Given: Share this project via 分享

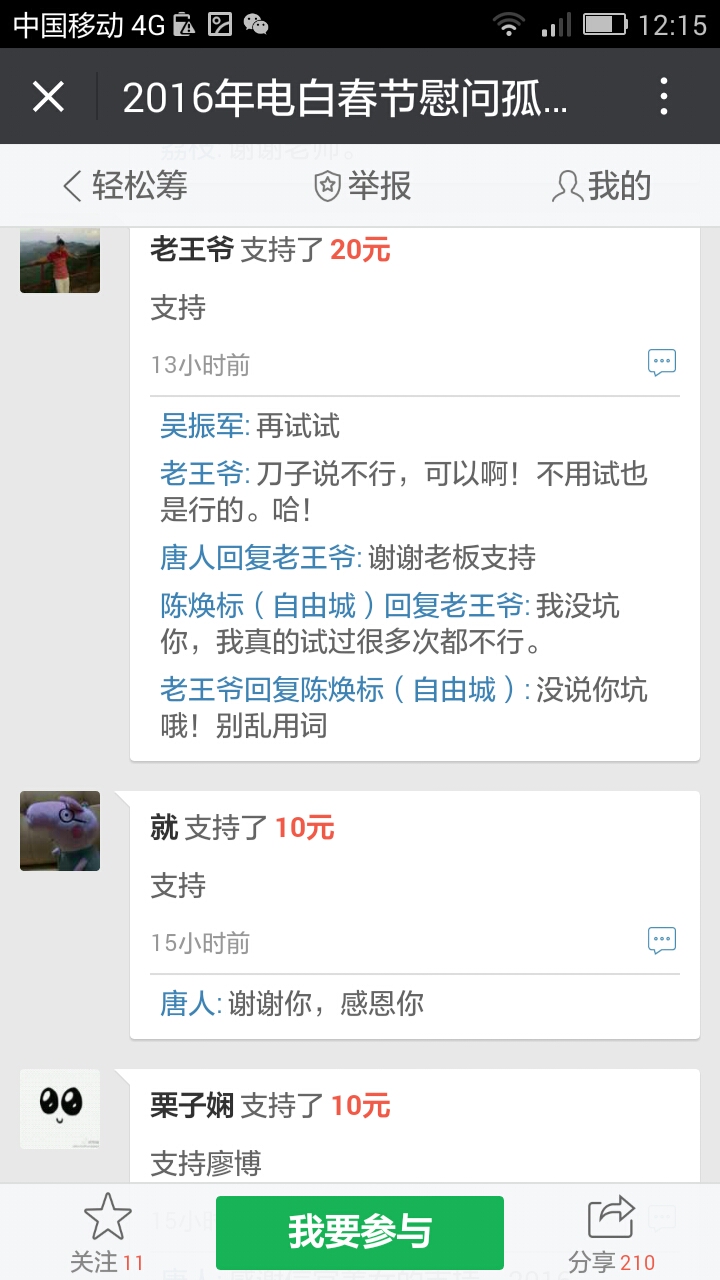Looking at the screenshot, I should (x=611, y=1232).
